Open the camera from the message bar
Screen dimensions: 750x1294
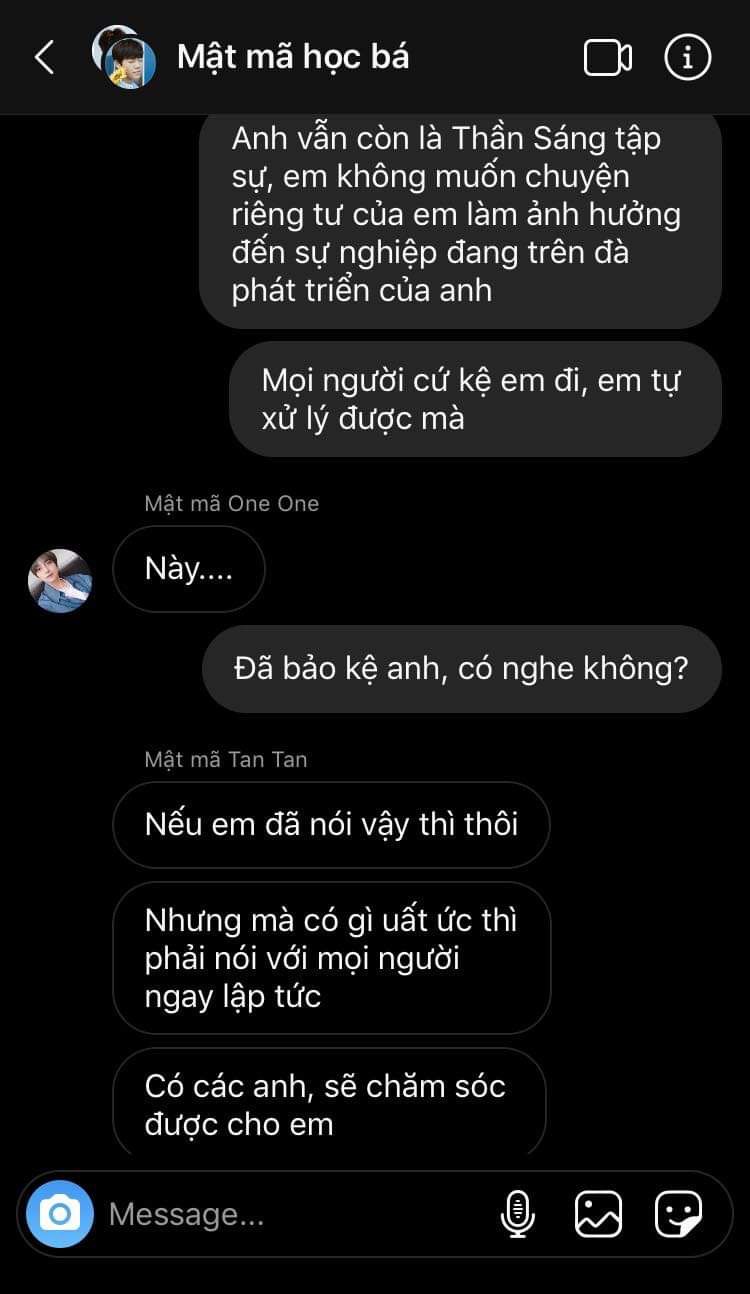tap(60, 1214)
